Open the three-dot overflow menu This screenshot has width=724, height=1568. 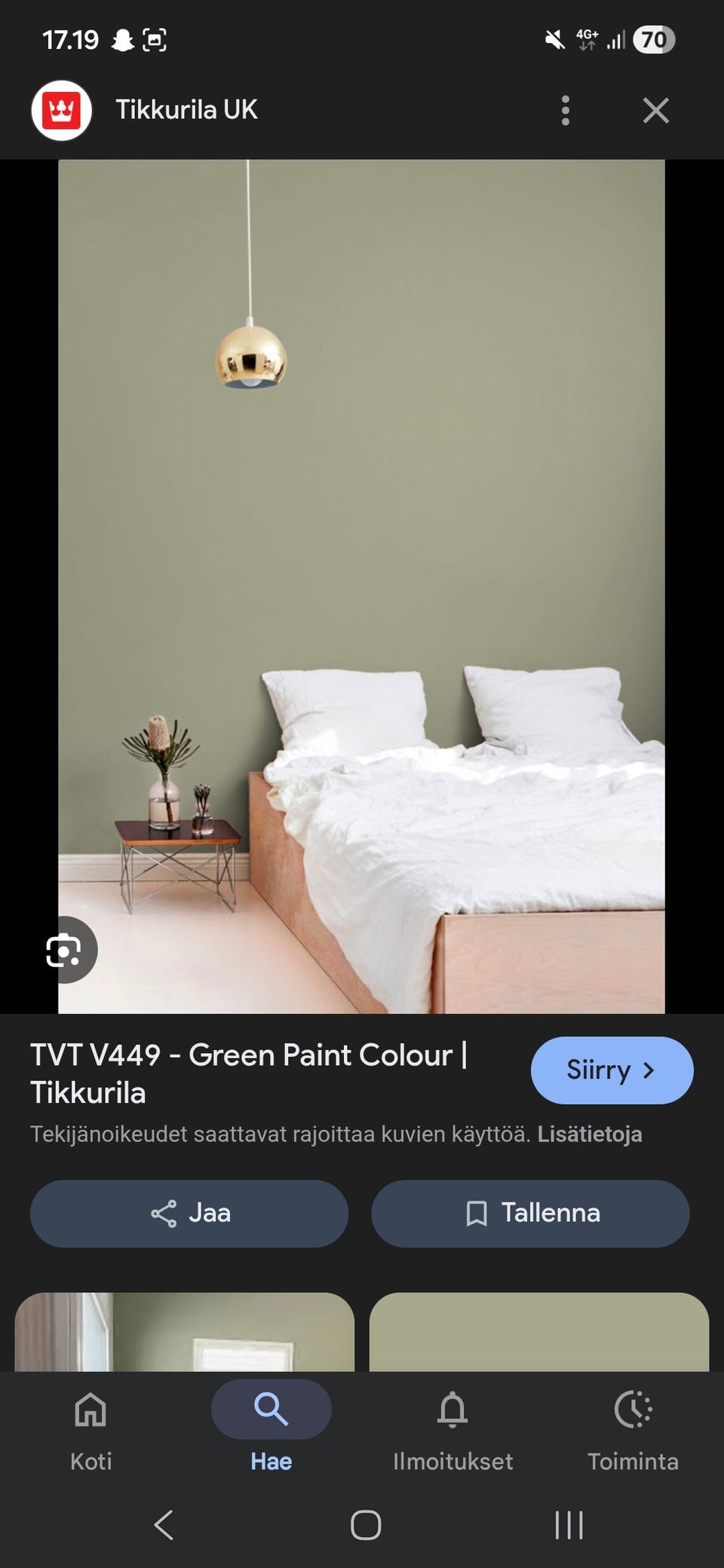click(565, 111)
